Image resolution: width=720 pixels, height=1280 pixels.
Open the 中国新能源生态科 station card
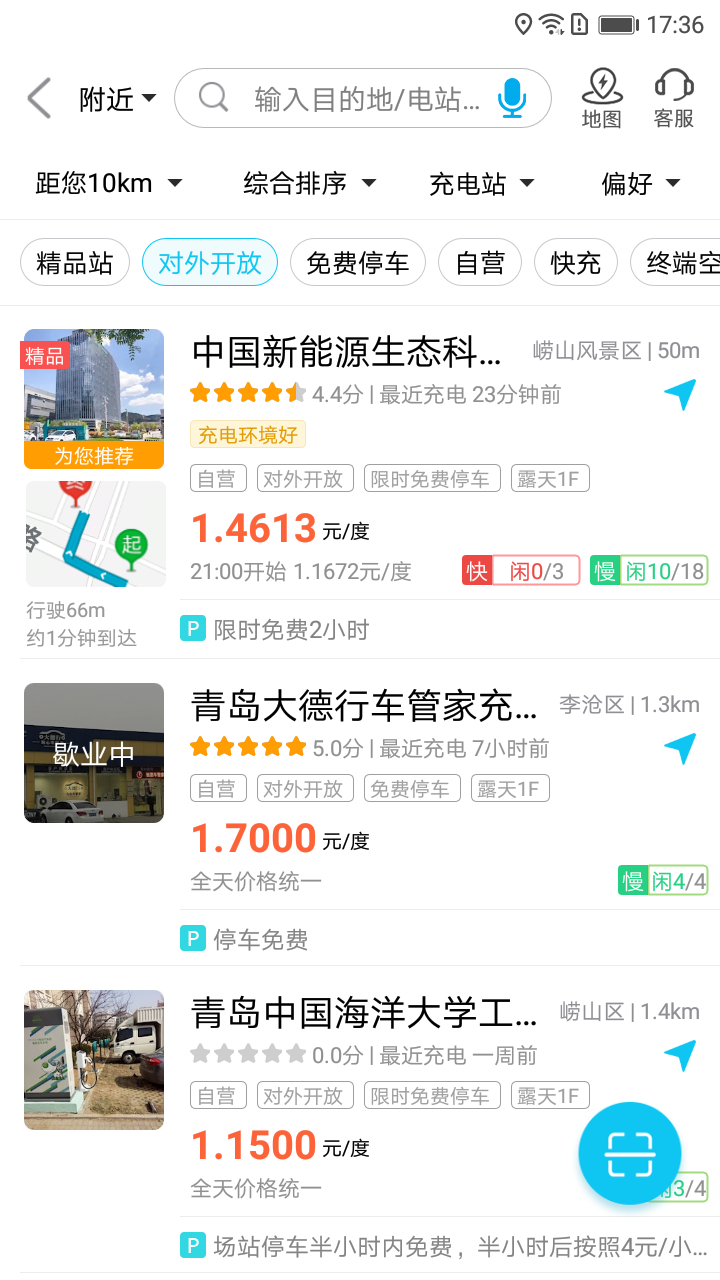click(x=347, y=352)
